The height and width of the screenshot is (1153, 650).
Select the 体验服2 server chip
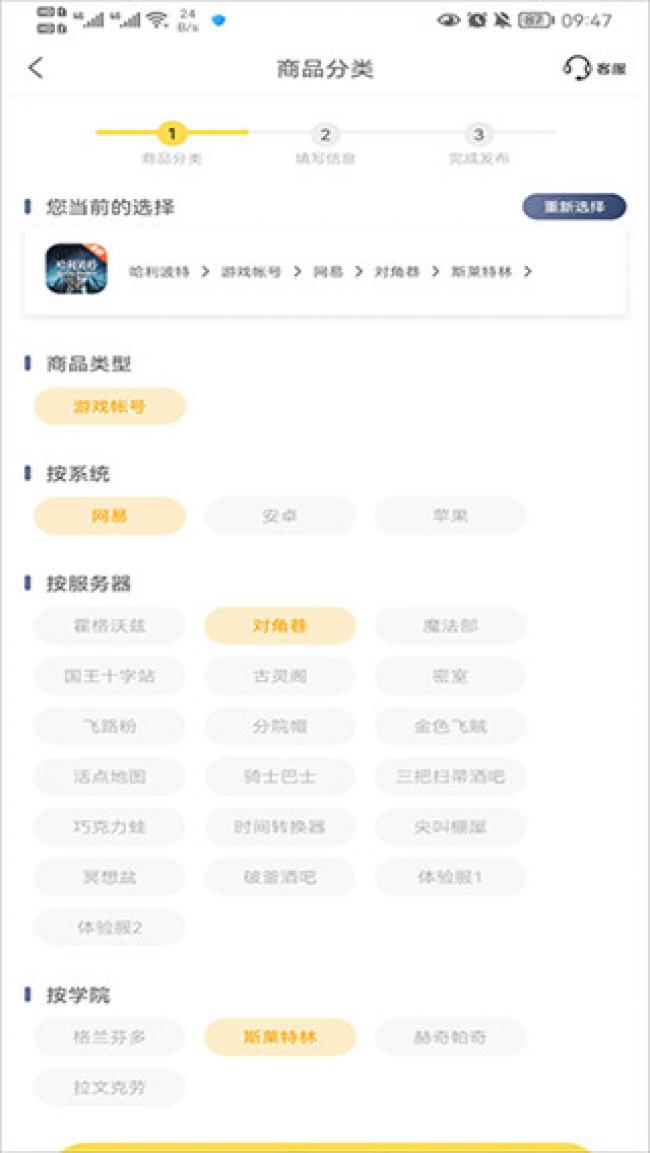click(x=110, y=927)
